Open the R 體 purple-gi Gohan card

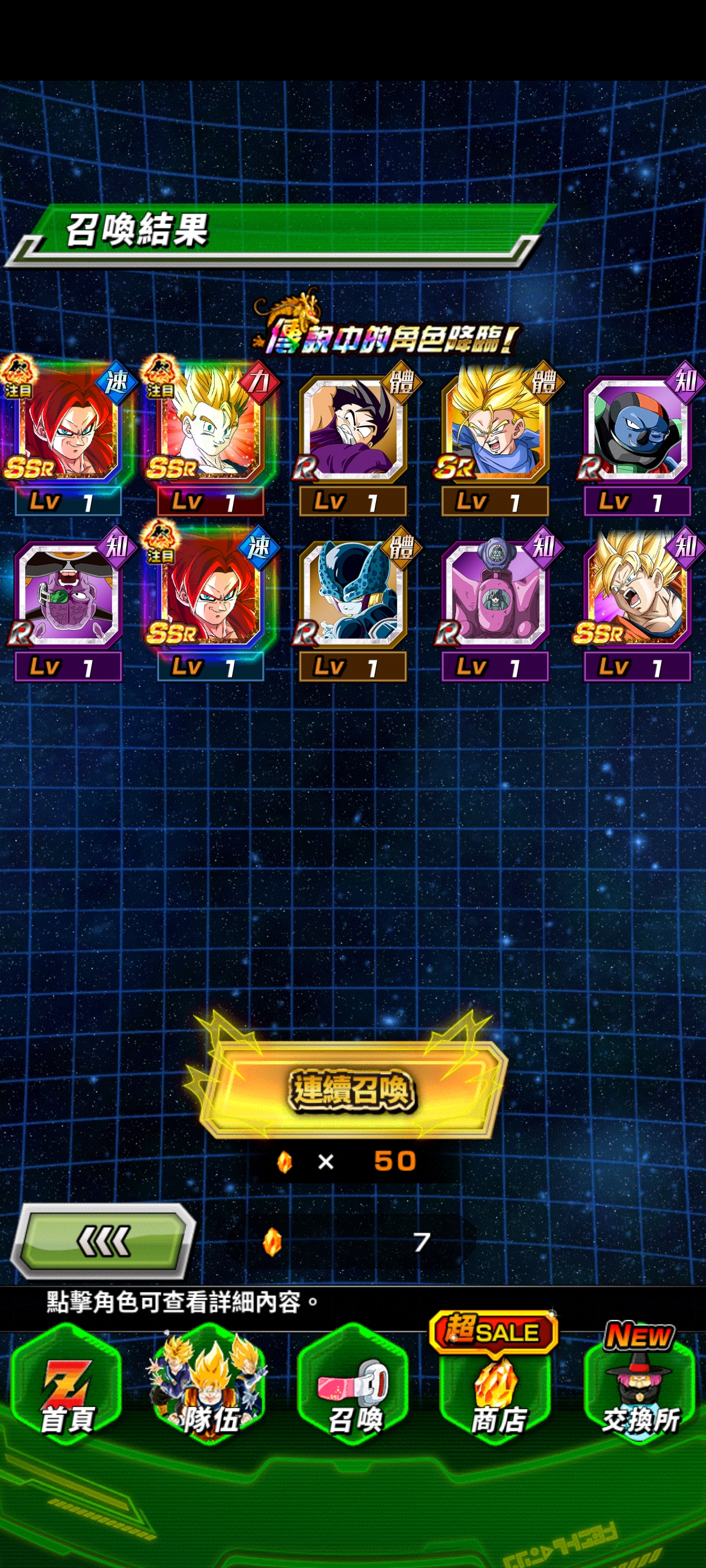352,429
